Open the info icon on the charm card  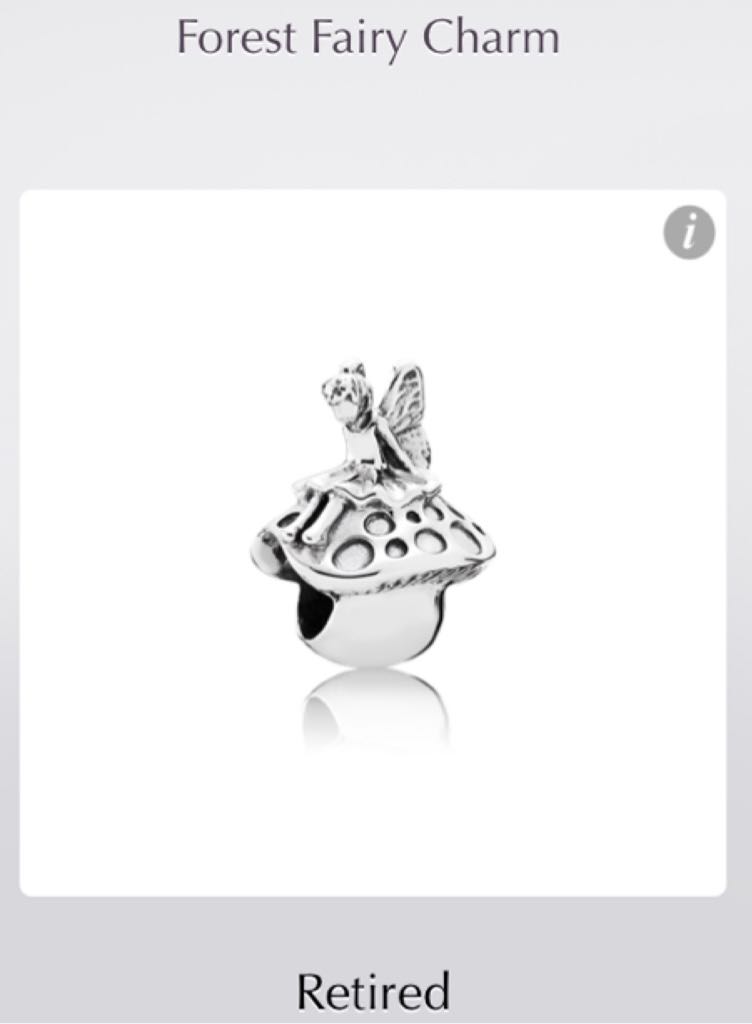[689, 234]
